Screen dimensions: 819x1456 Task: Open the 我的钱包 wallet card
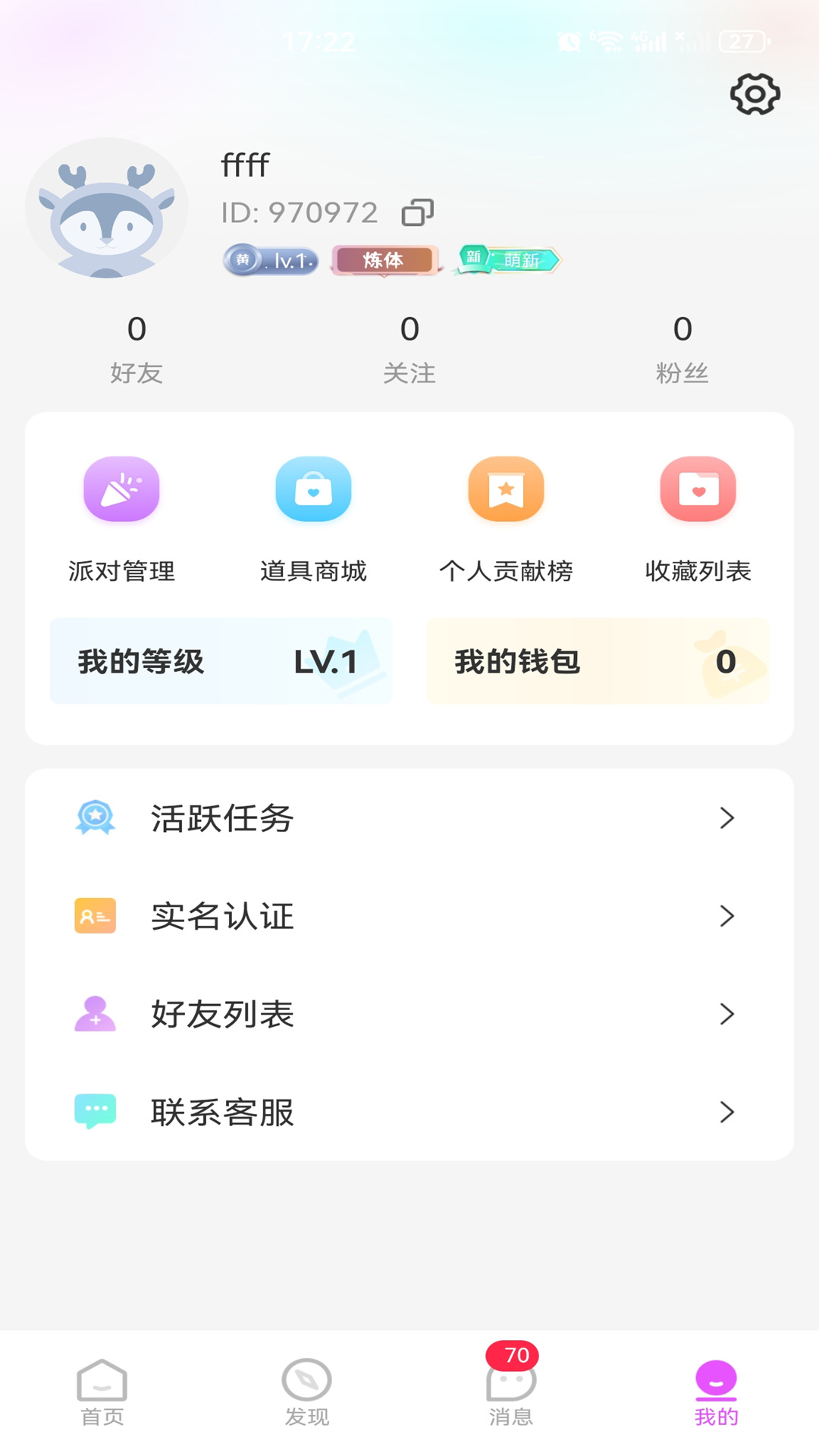[x=598, y=661]
